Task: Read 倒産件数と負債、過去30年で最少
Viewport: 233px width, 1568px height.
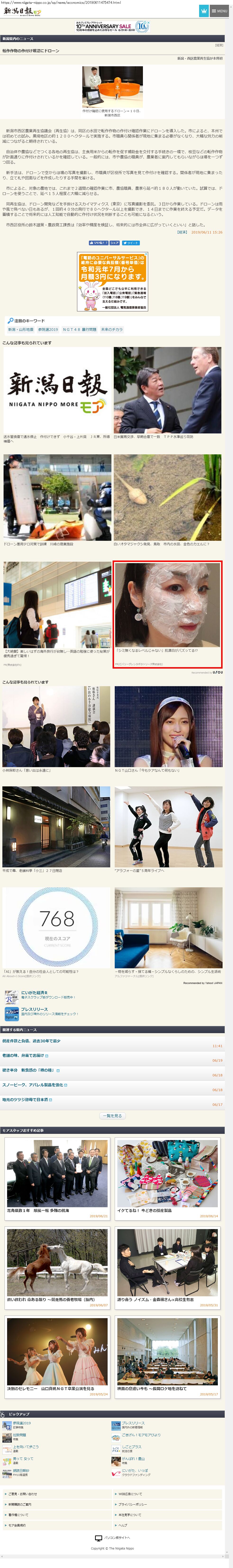Action: pyautogui.click(x=32, y=1041)
